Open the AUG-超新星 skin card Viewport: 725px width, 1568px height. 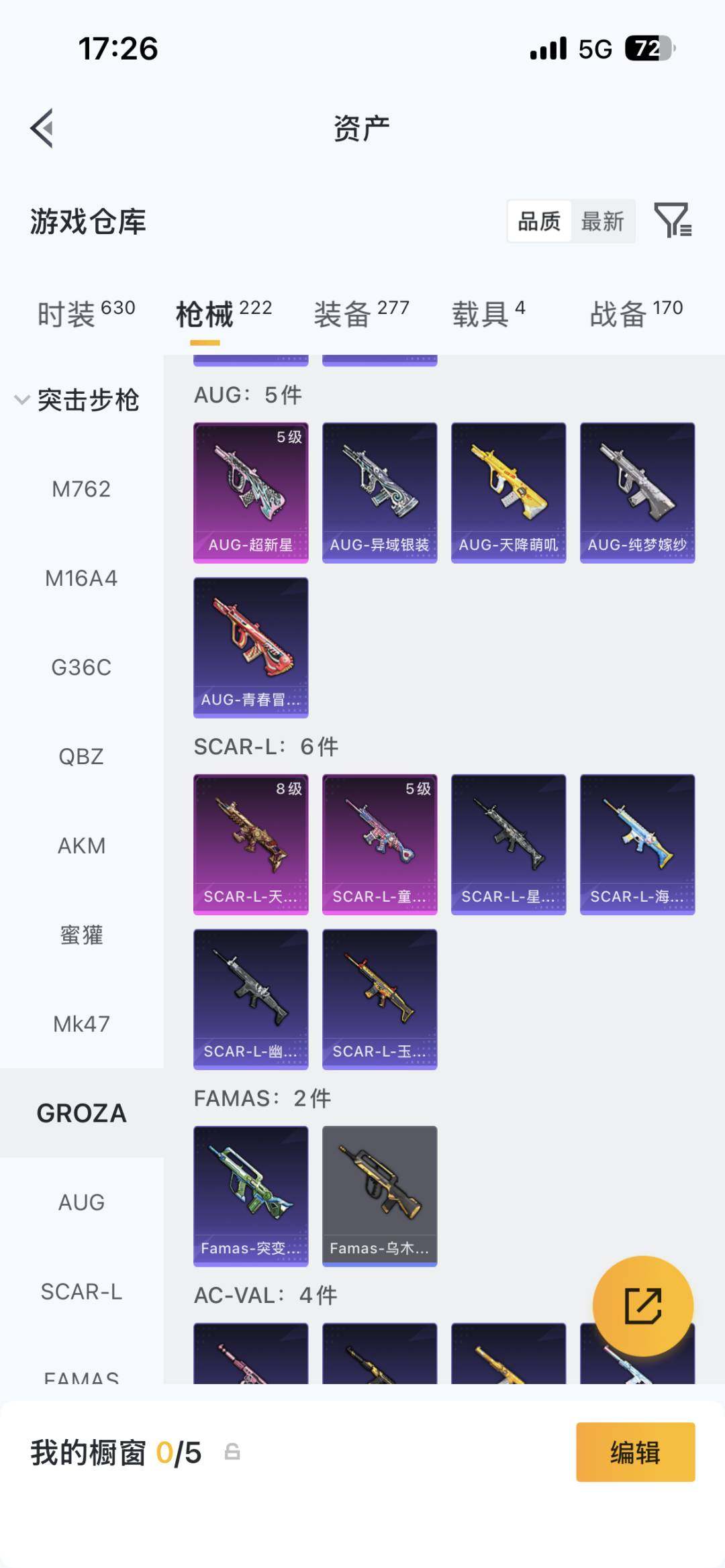pos(250,492)
